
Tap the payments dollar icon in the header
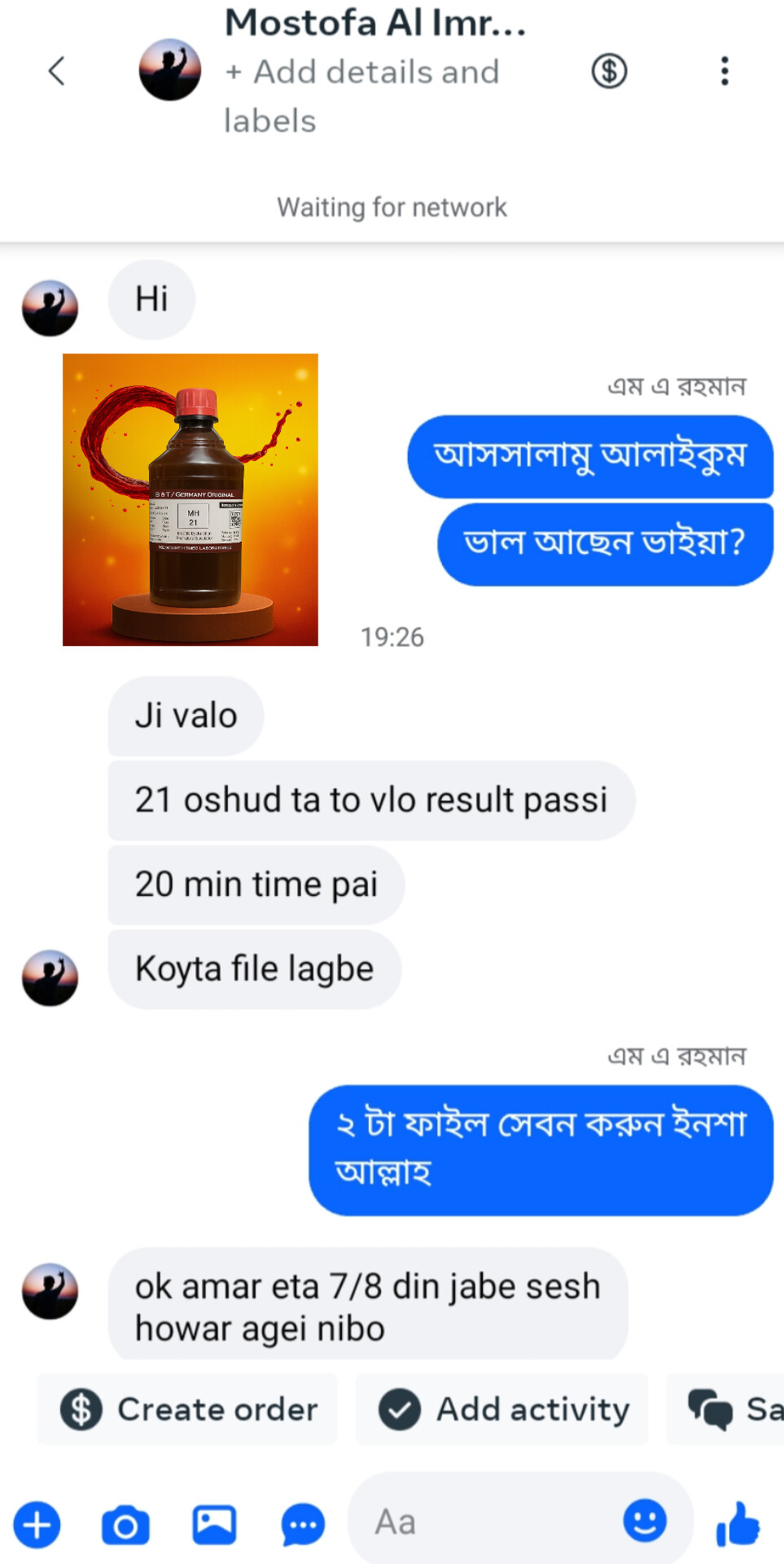(607, 72)
